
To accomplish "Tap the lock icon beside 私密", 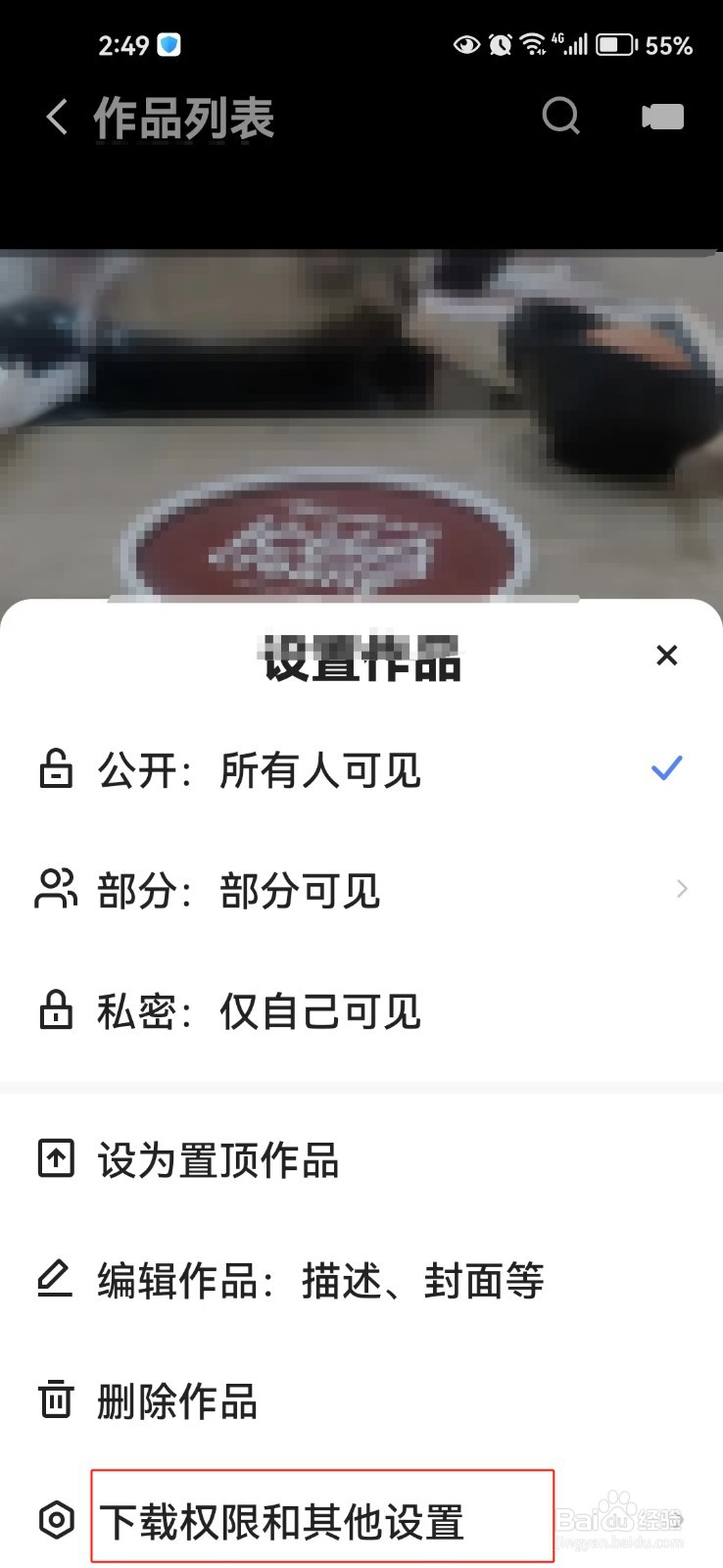I will pyautogui.click(x=56, y=1010).
